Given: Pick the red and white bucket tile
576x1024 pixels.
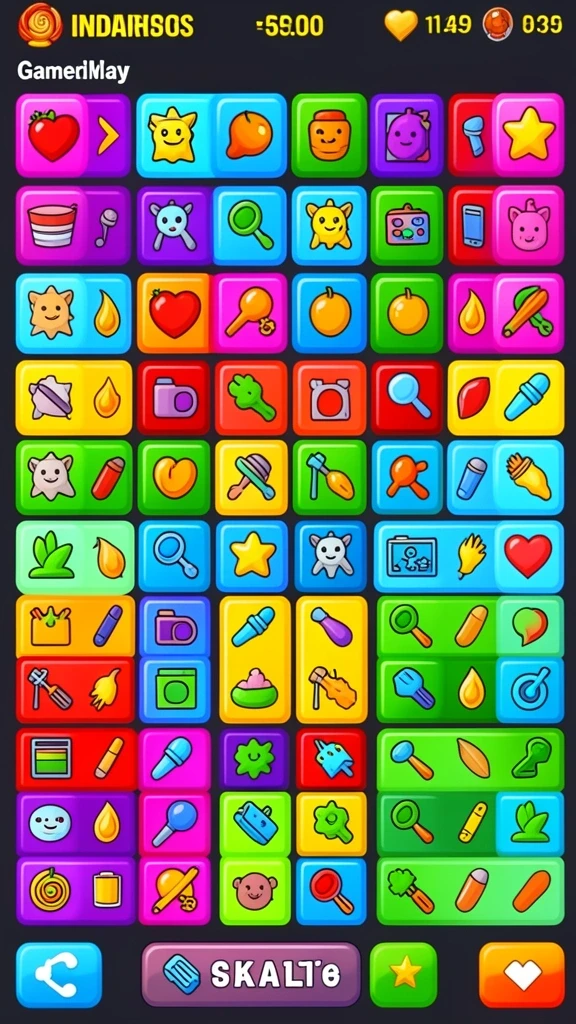Looking at the screenshot, I should [x=52, y=225].
